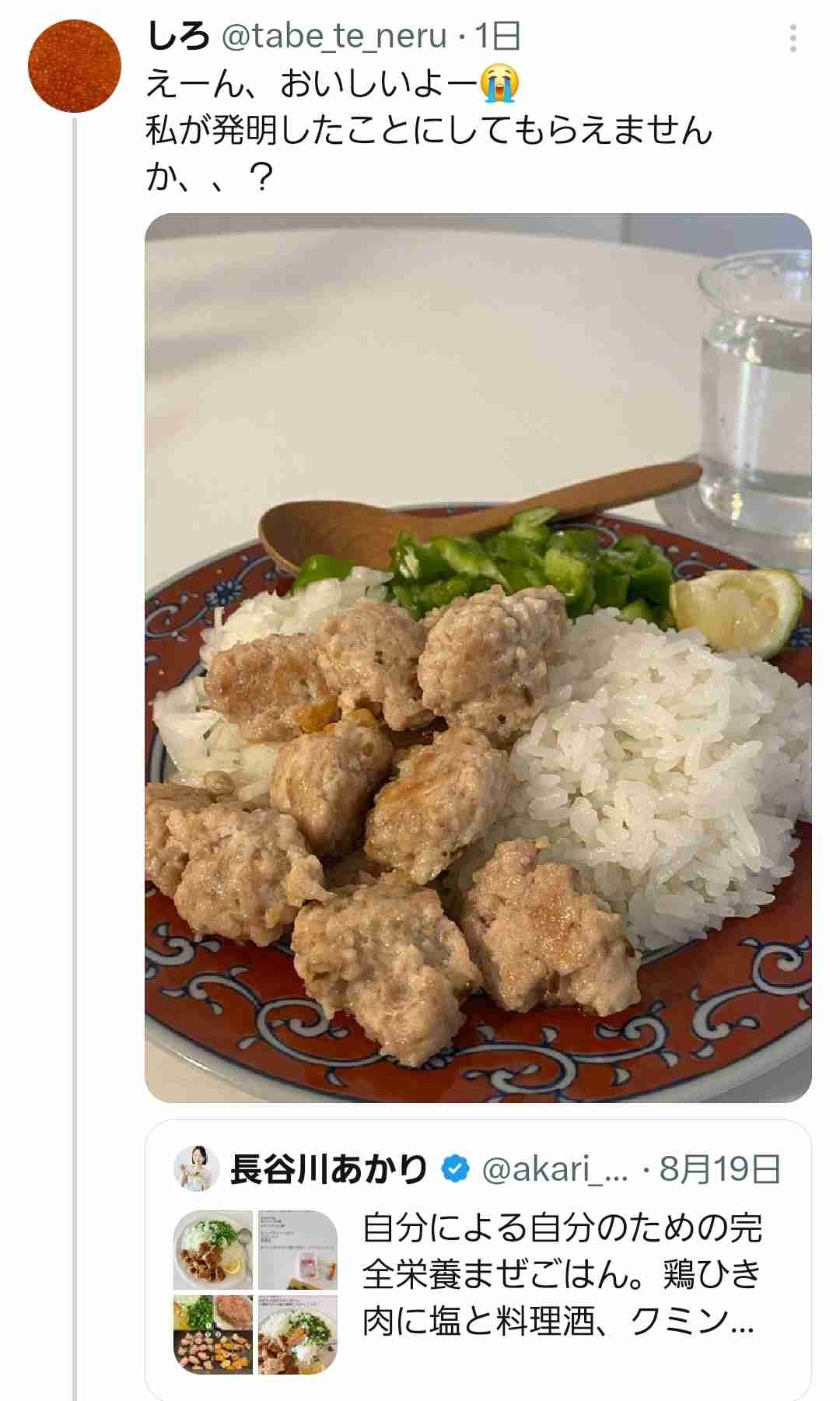Image resolution: width=840 pixels, height=1401 pixels.
Task: Open the @tabe_te_neru profile handle
Action: pos(334,37)
